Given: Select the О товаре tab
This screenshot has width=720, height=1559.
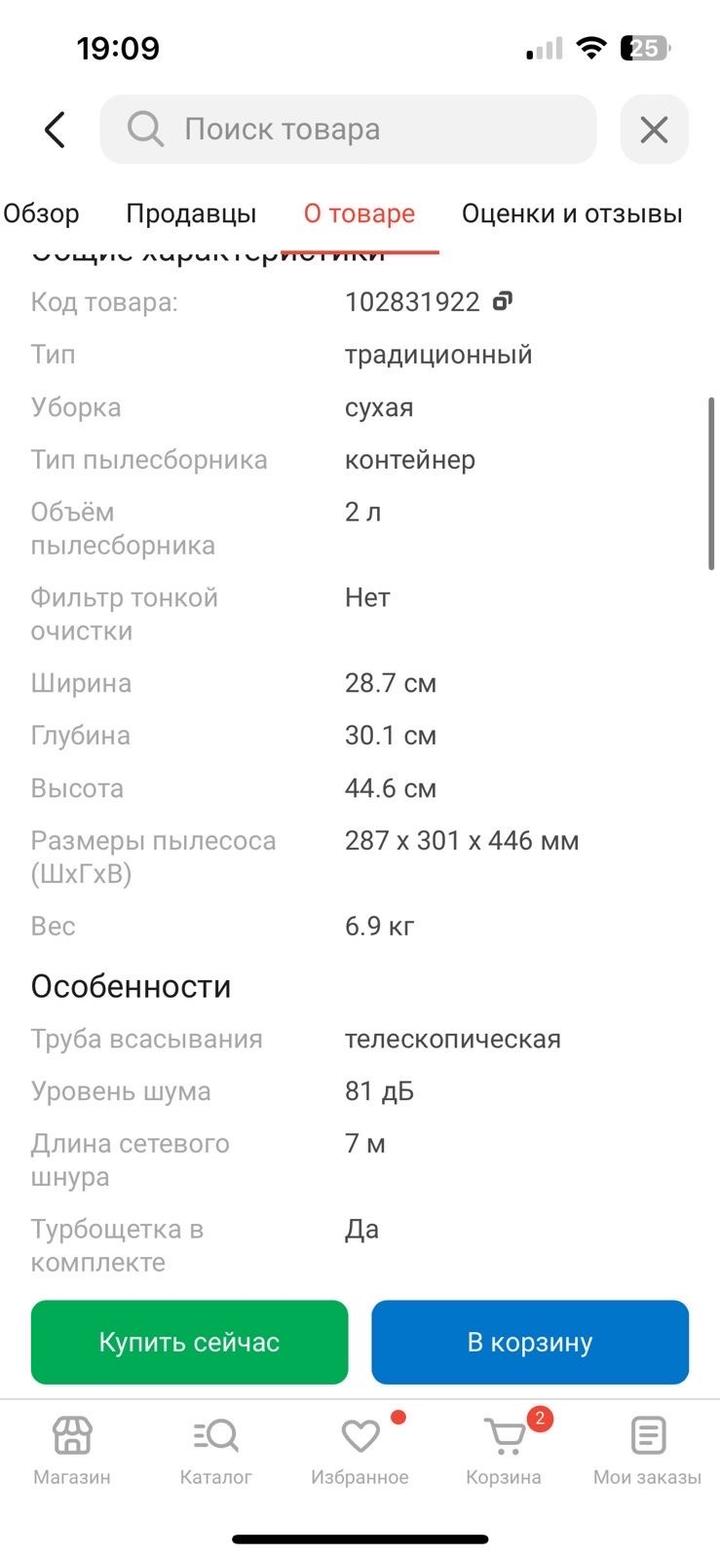Looking at the screenshot, I should point(359,213).
